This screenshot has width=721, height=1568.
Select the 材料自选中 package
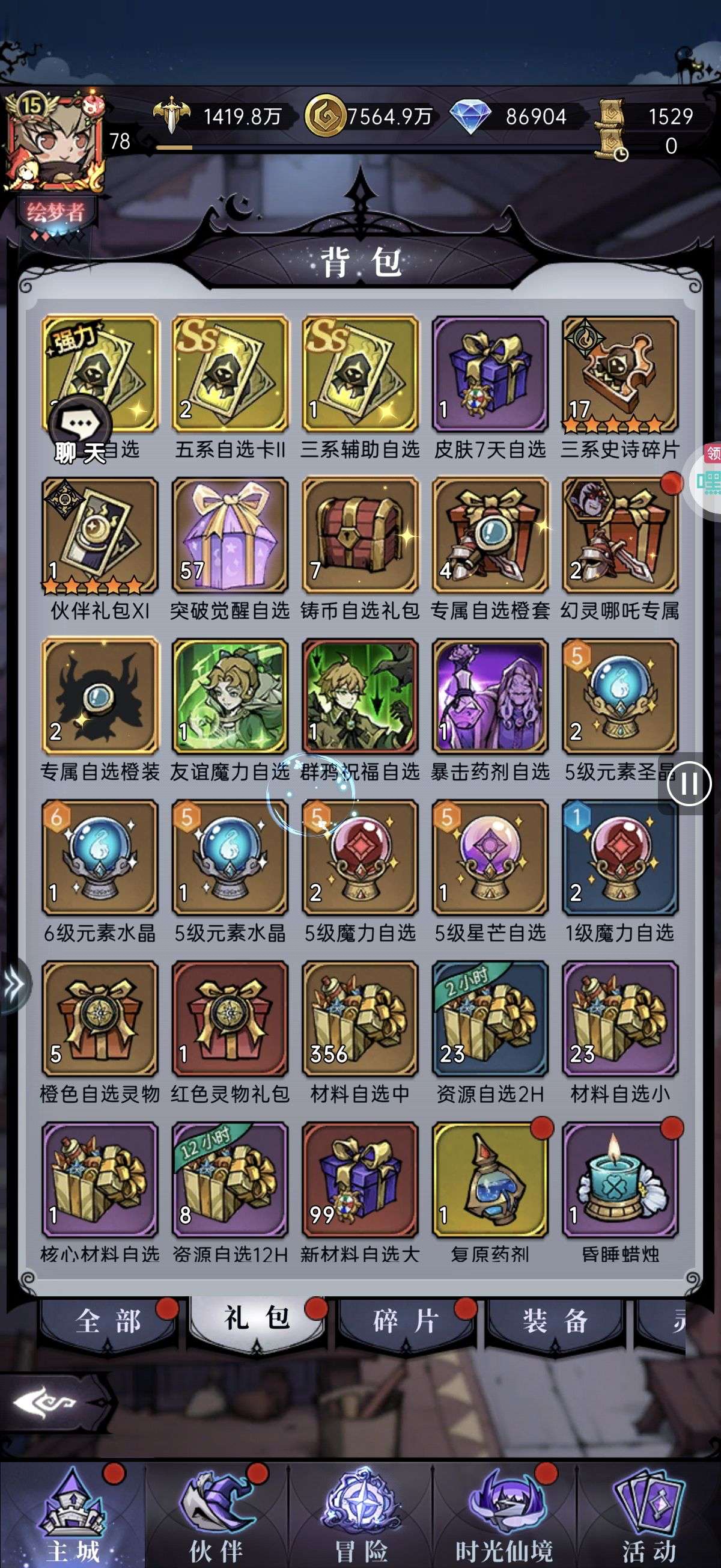pos(360,1019)
